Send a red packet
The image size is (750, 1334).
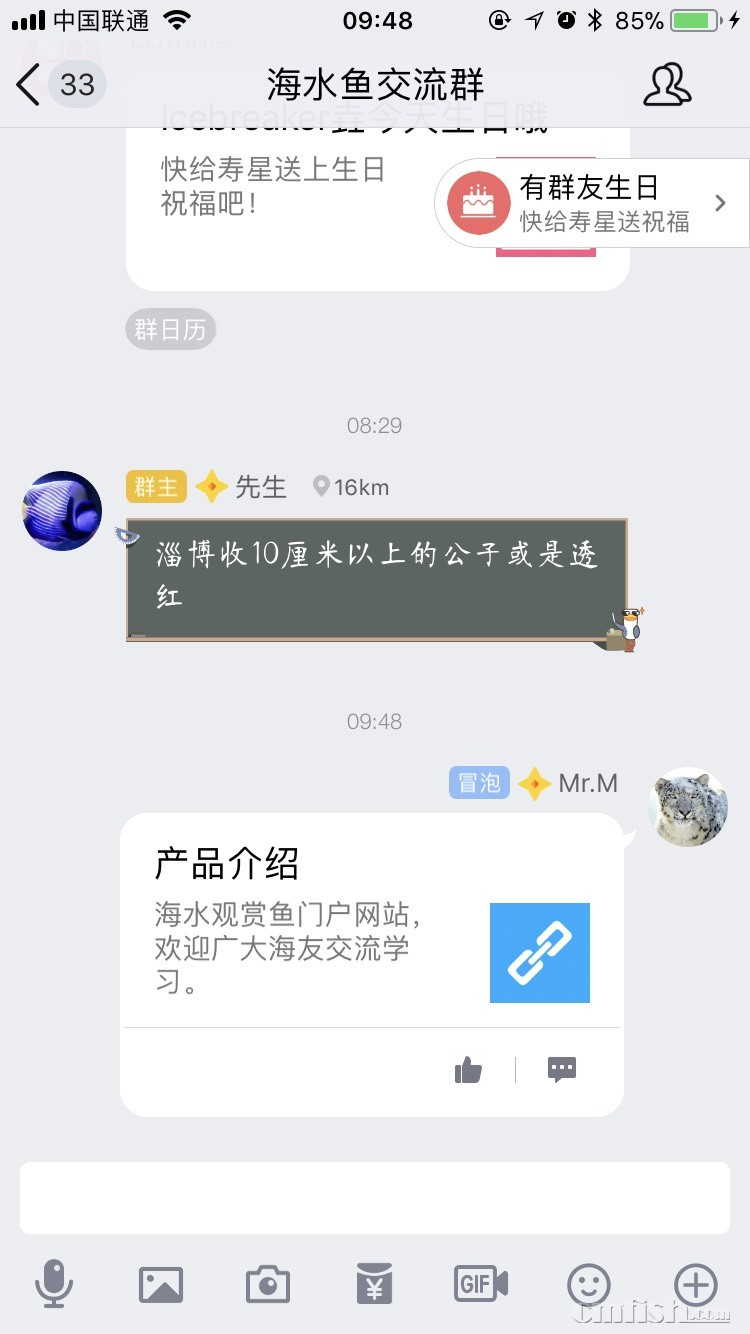click(374, 1284)
